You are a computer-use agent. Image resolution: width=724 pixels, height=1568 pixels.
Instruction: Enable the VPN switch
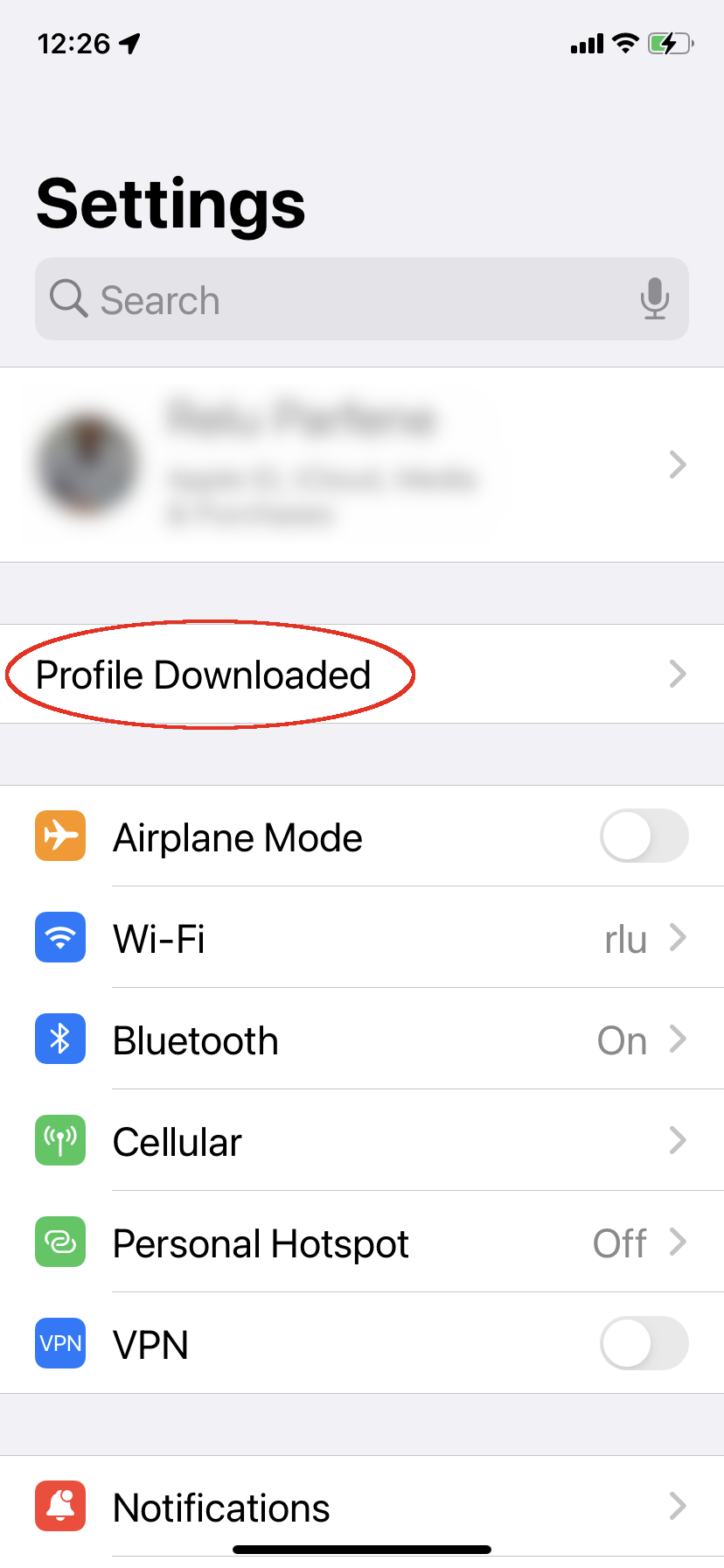pyautogui.click(x=644, y=1343)
